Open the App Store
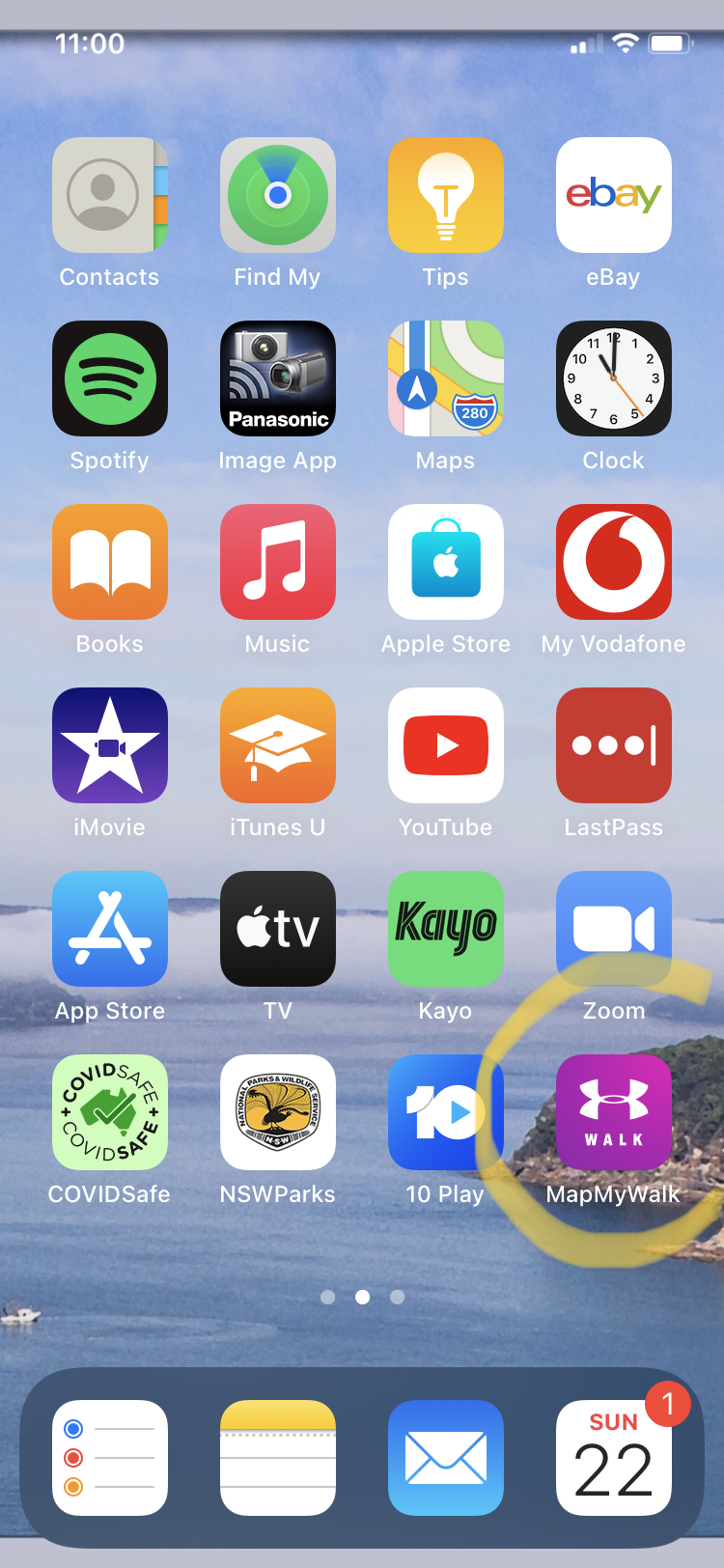The image size is (724, 1568). (110, 929)
